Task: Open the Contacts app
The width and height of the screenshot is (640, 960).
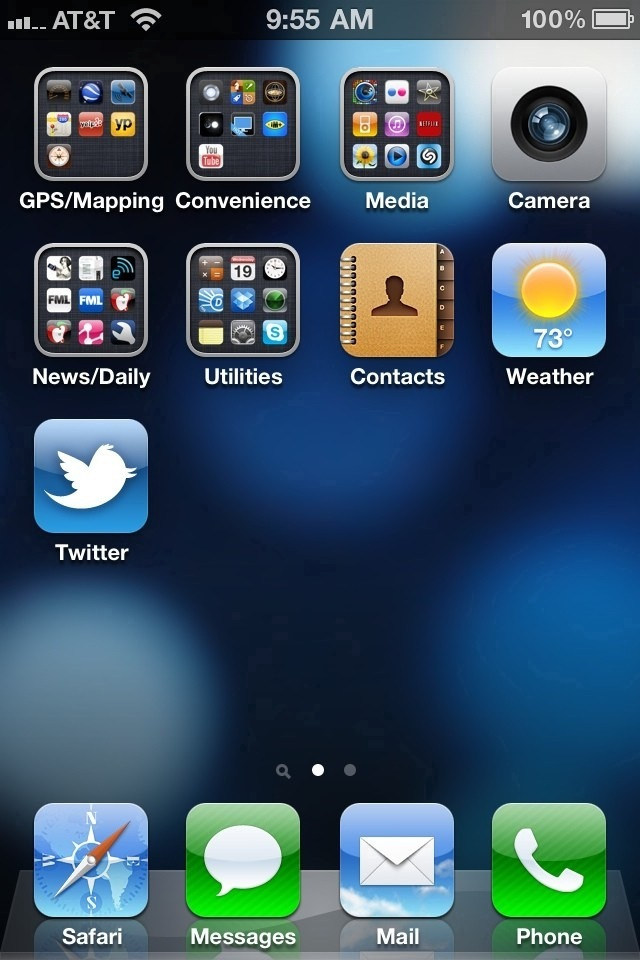Action: (397, 300)
